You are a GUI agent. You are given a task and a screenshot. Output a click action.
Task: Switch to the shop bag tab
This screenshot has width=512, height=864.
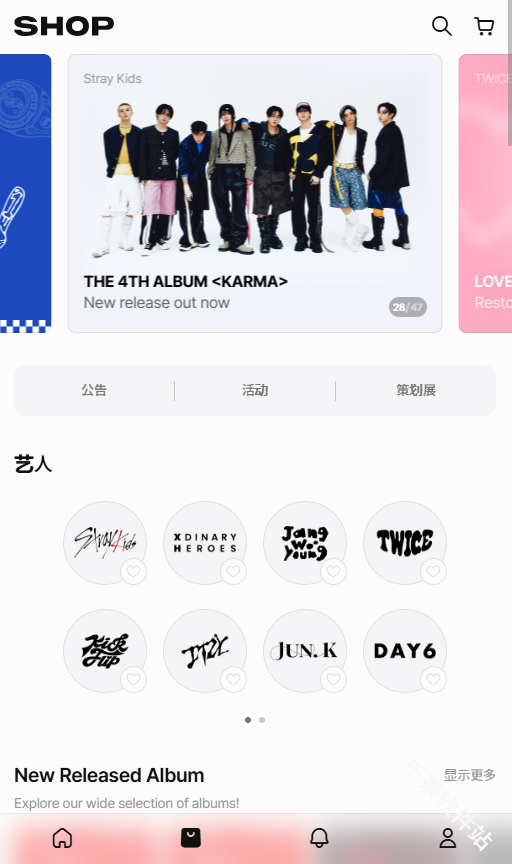191,838
